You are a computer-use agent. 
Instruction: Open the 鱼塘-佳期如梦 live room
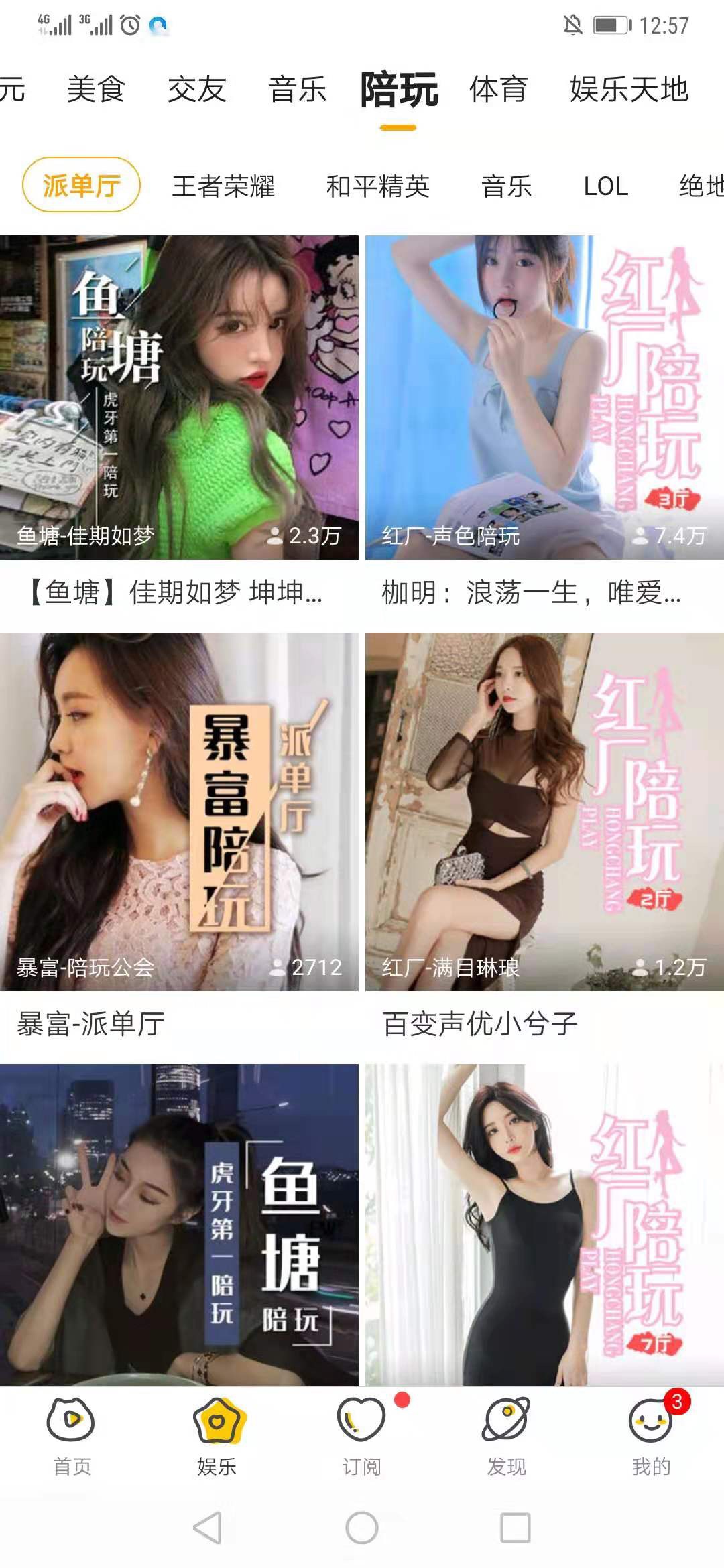(179, 397)
